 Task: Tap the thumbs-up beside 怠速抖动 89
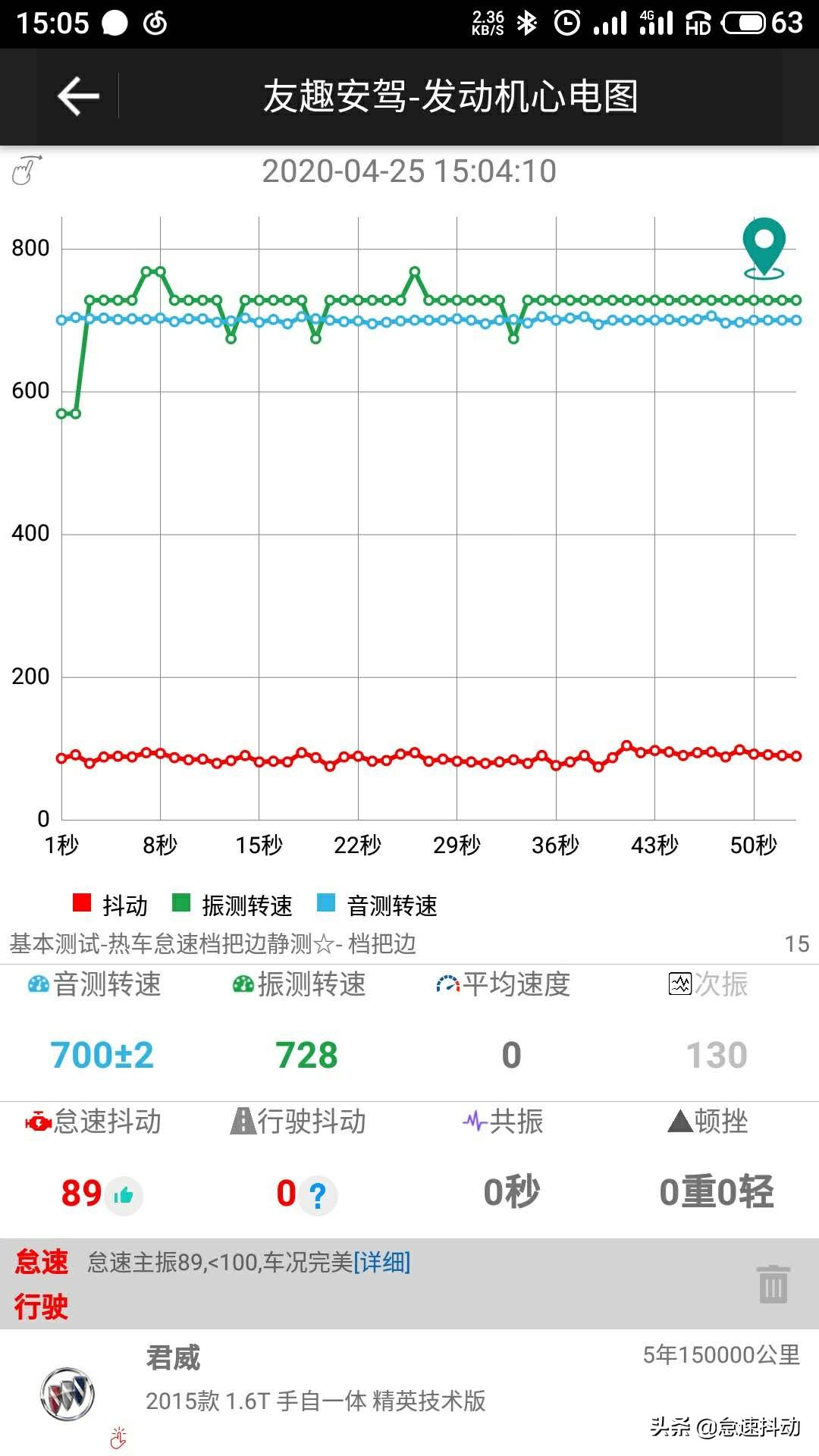coord(123,1196)
